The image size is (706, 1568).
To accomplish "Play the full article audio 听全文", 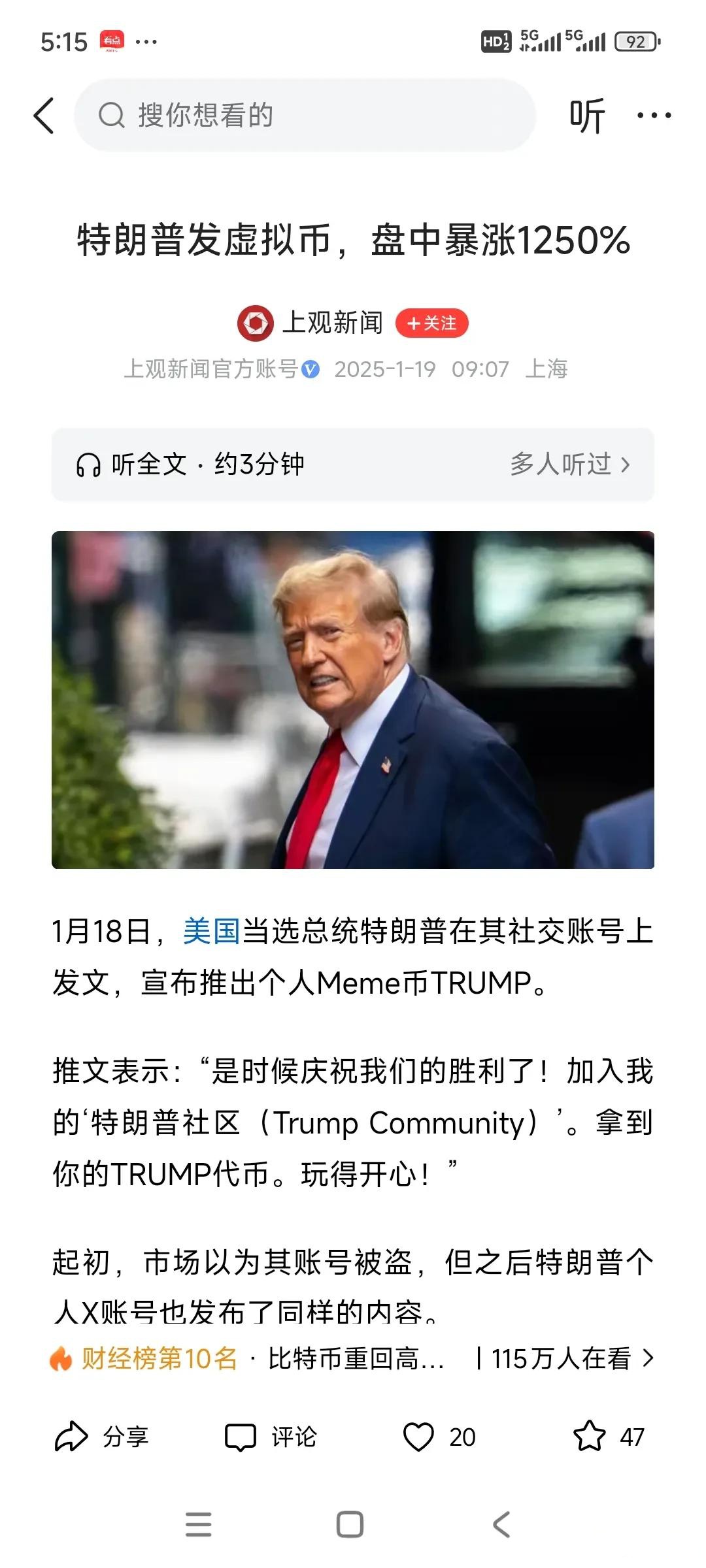I will pos(190,465).
